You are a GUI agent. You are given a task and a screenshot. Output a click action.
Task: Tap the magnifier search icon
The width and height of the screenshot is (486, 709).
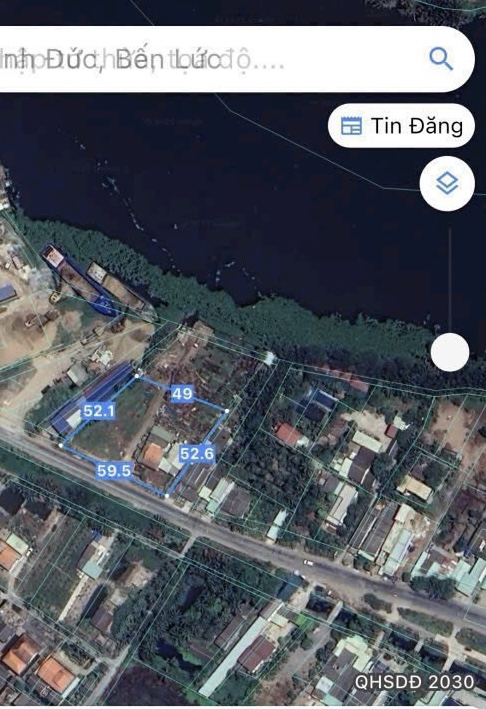pyautogui.click(x=441, y=59)
